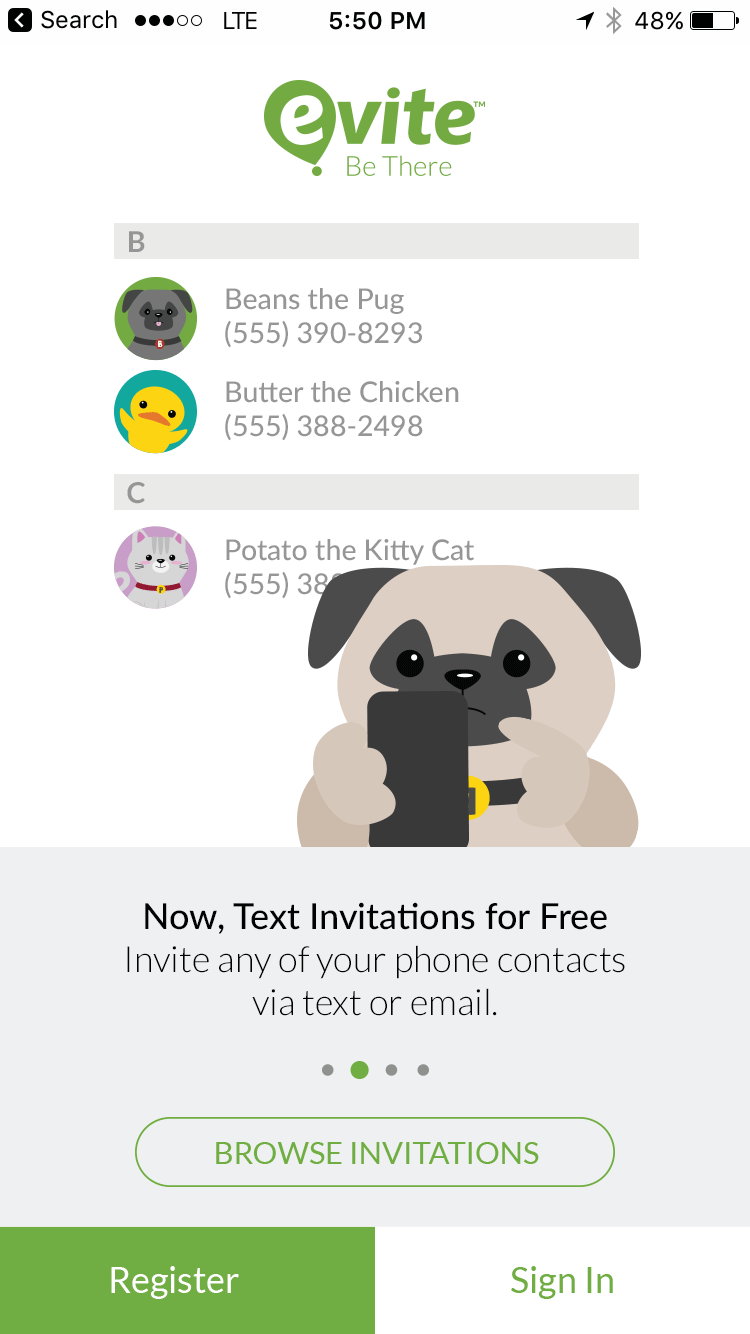Image resolution: width=750 pixels, height=1334 pixels.
Task: Open the Sign In screen
Action: (562, 1280)
